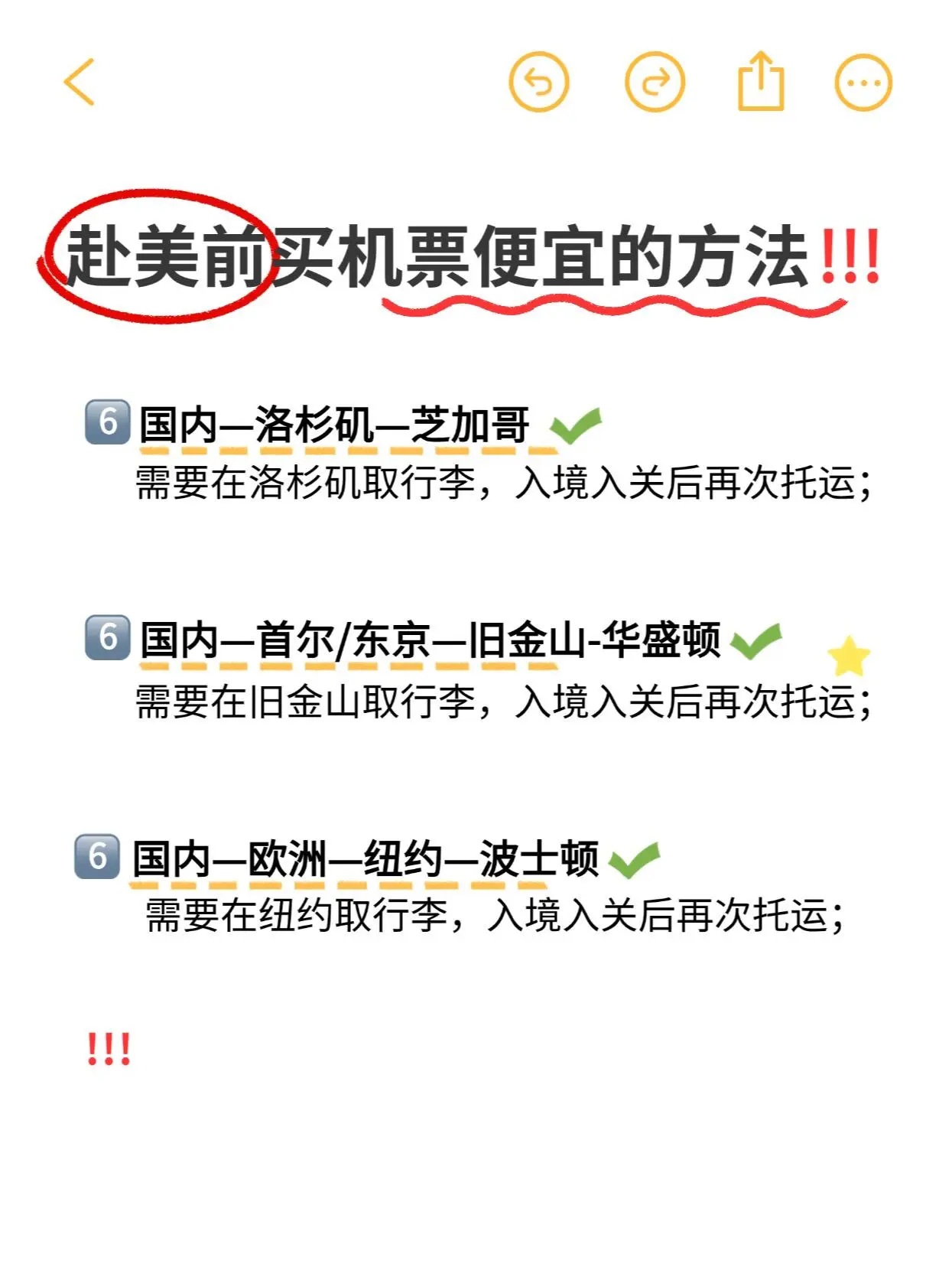The image size is (952, 1270).
Task: Go back to the notes list
Action: click(80, 82)
